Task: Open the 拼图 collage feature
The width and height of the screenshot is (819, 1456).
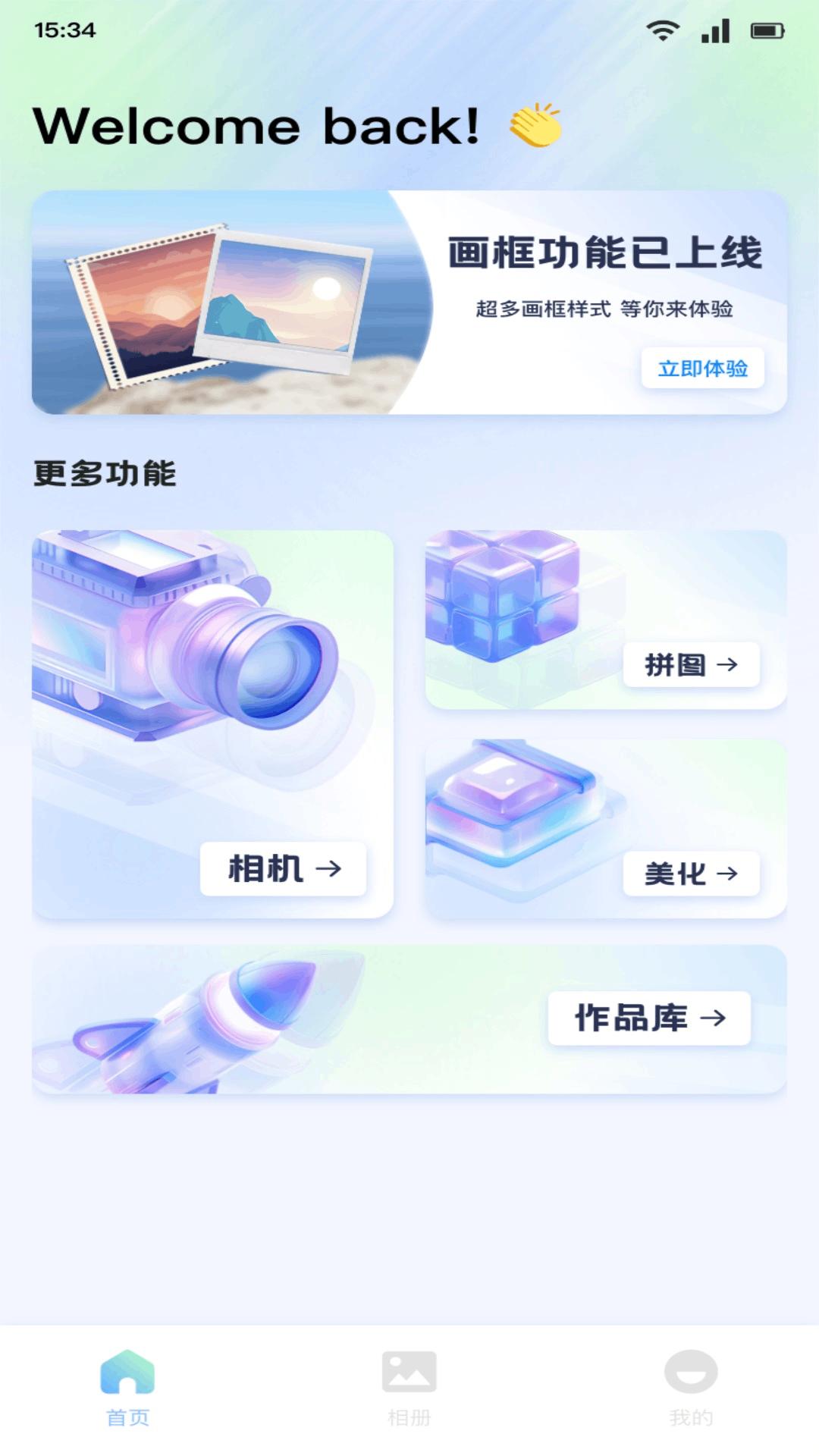Action: [x=691, y=665]
